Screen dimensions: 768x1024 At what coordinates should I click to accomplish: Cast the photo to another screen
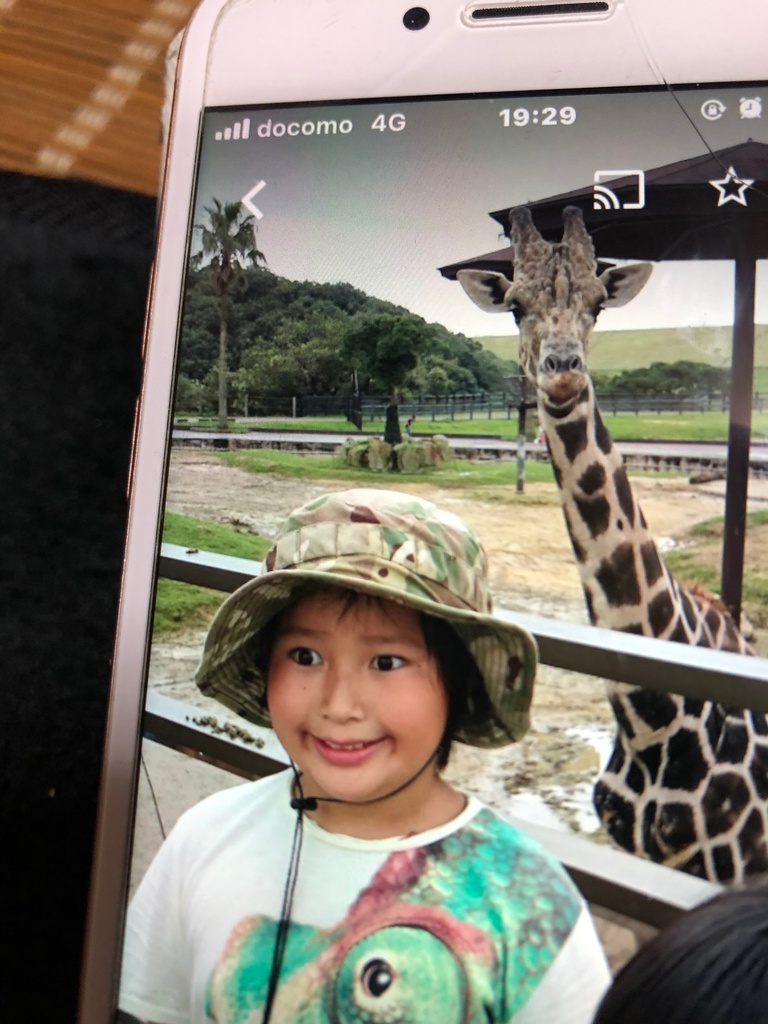618,190
